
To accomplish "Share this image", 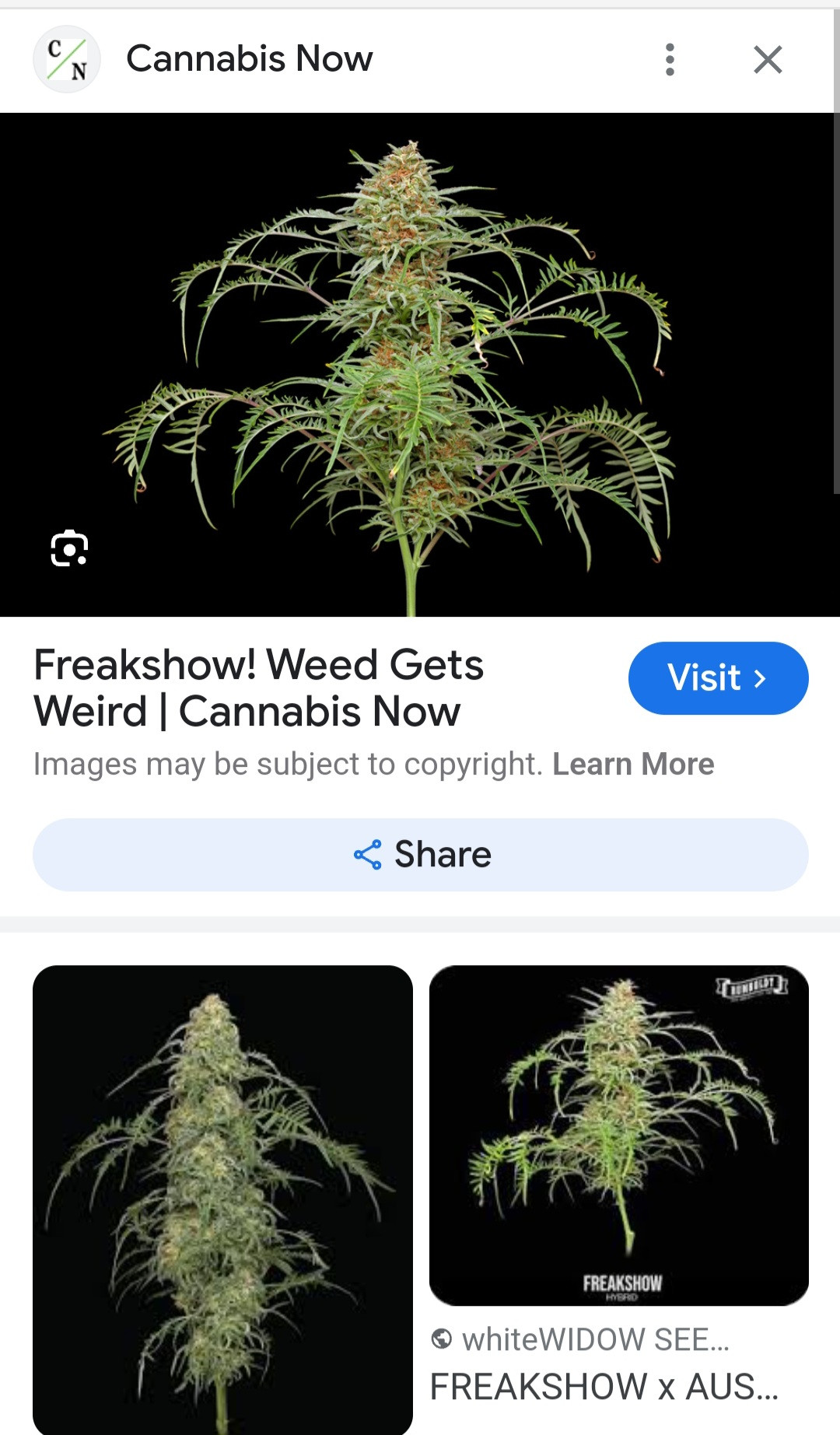I will point(421,854).
